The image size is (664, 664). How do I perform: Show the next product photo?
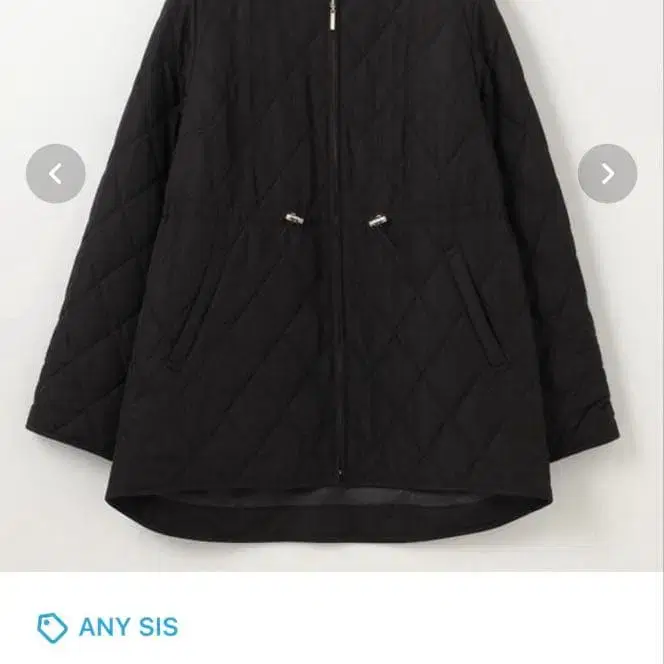click(x=607, y=174)
